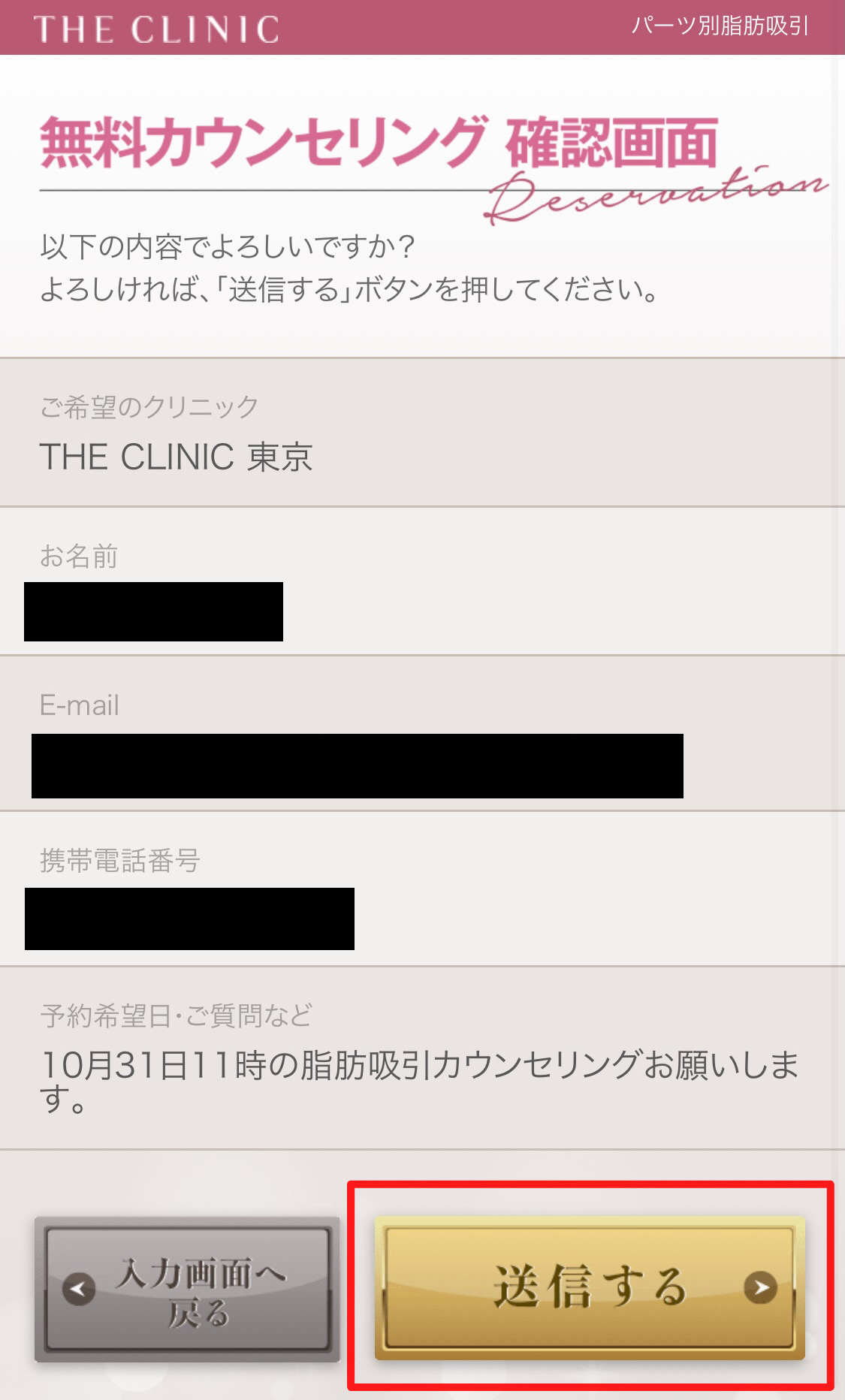The width and height of the screenshot is (845, 1400).
Task: Select the redacted お名前 entry
Action: pos(153,611)
